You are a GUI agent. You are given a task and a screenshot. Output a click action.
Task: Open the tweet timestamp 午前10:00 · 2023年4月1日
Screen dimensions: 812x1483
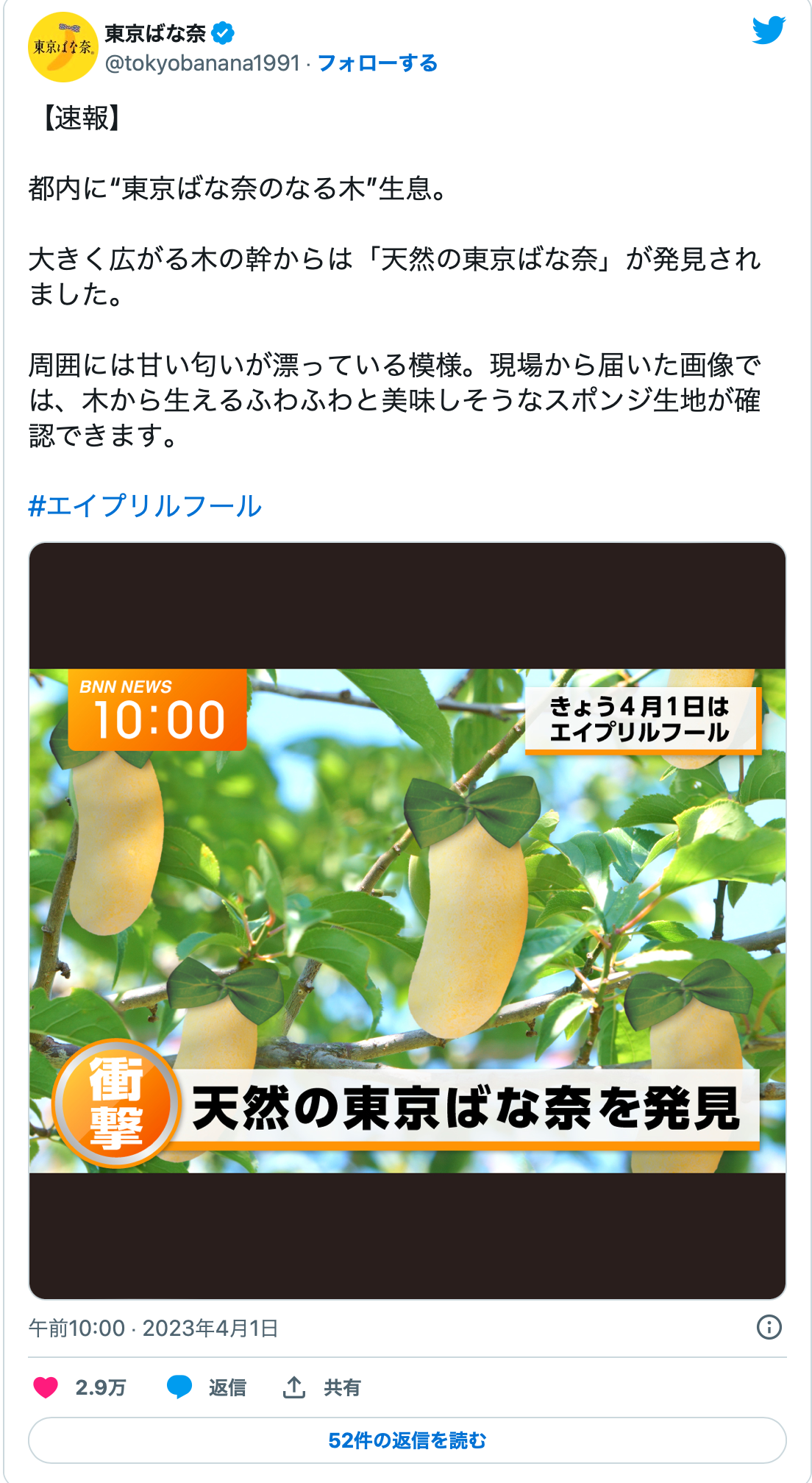click(153, 1328)
